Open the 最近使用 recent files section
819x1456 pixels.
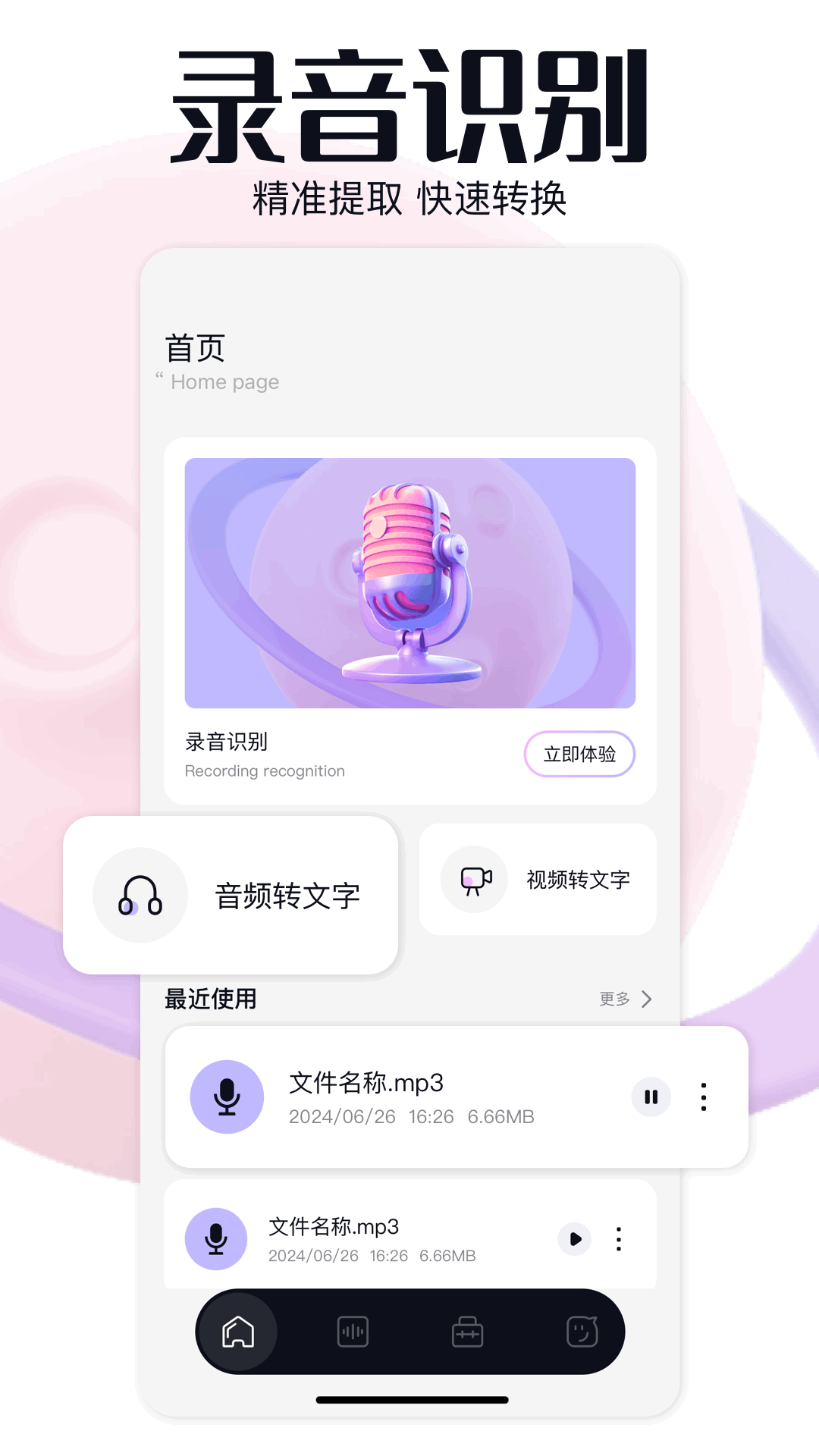click(209, 999)
